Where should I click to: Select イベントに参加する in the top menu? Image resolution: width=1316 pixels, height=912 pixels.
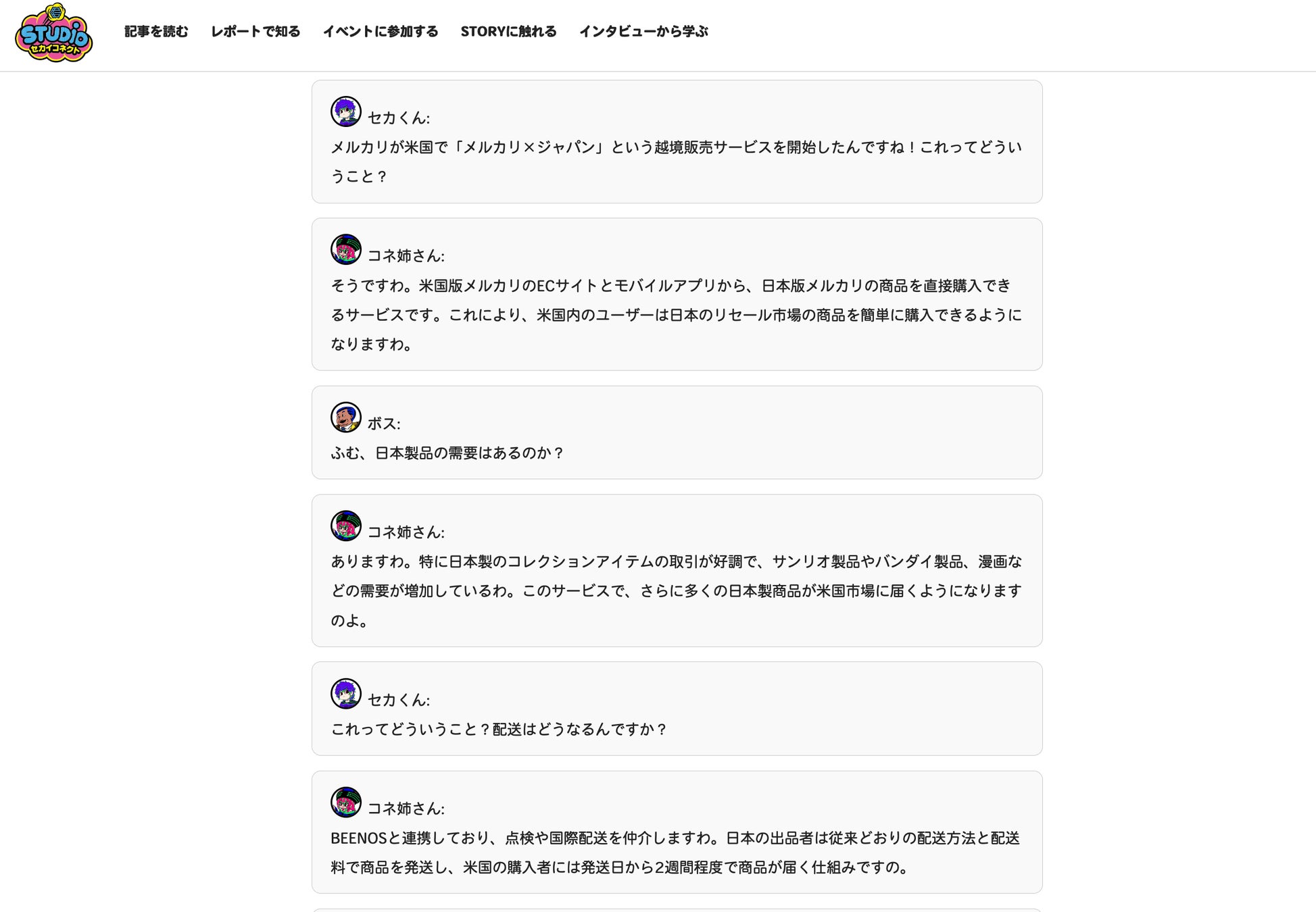point(381,31)
